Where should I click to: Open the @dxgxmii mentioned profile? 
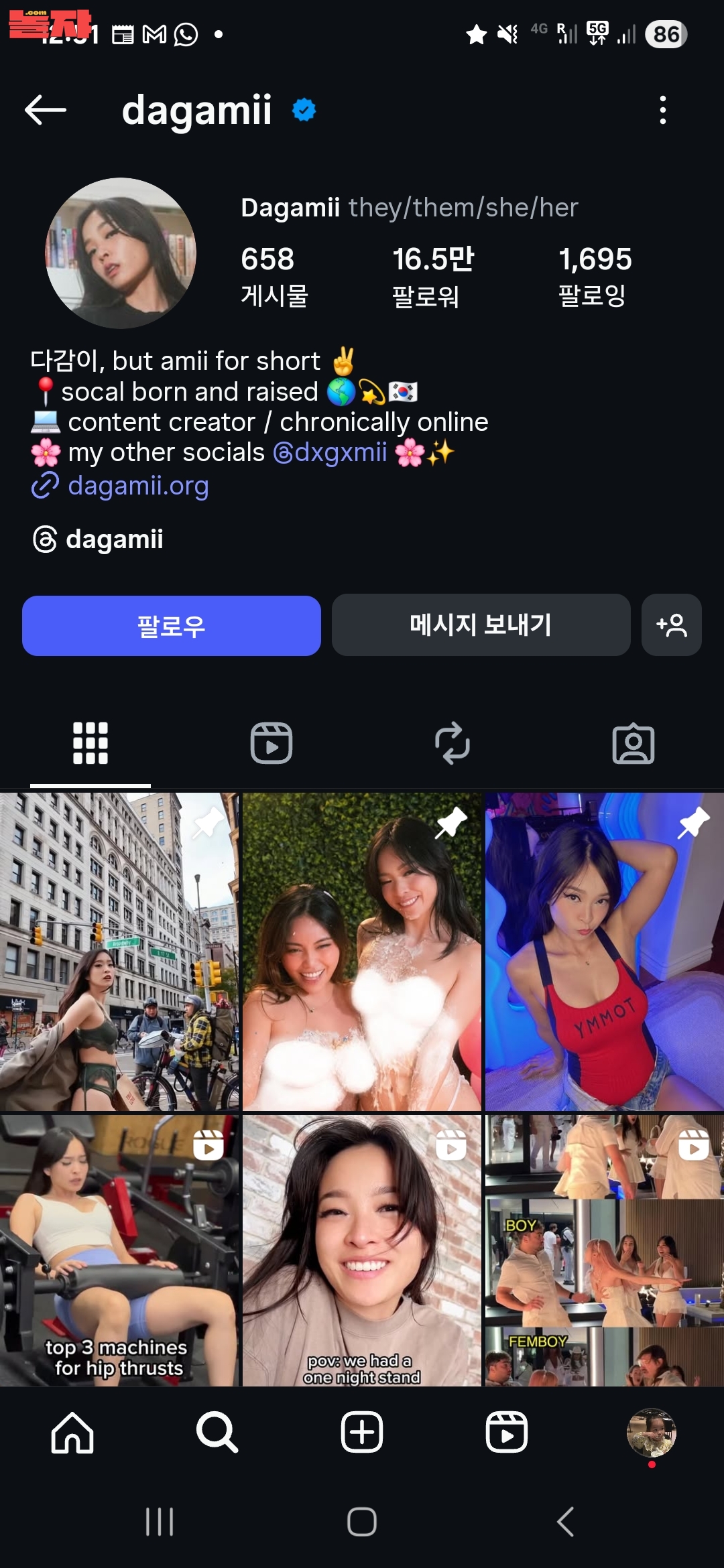330,452
